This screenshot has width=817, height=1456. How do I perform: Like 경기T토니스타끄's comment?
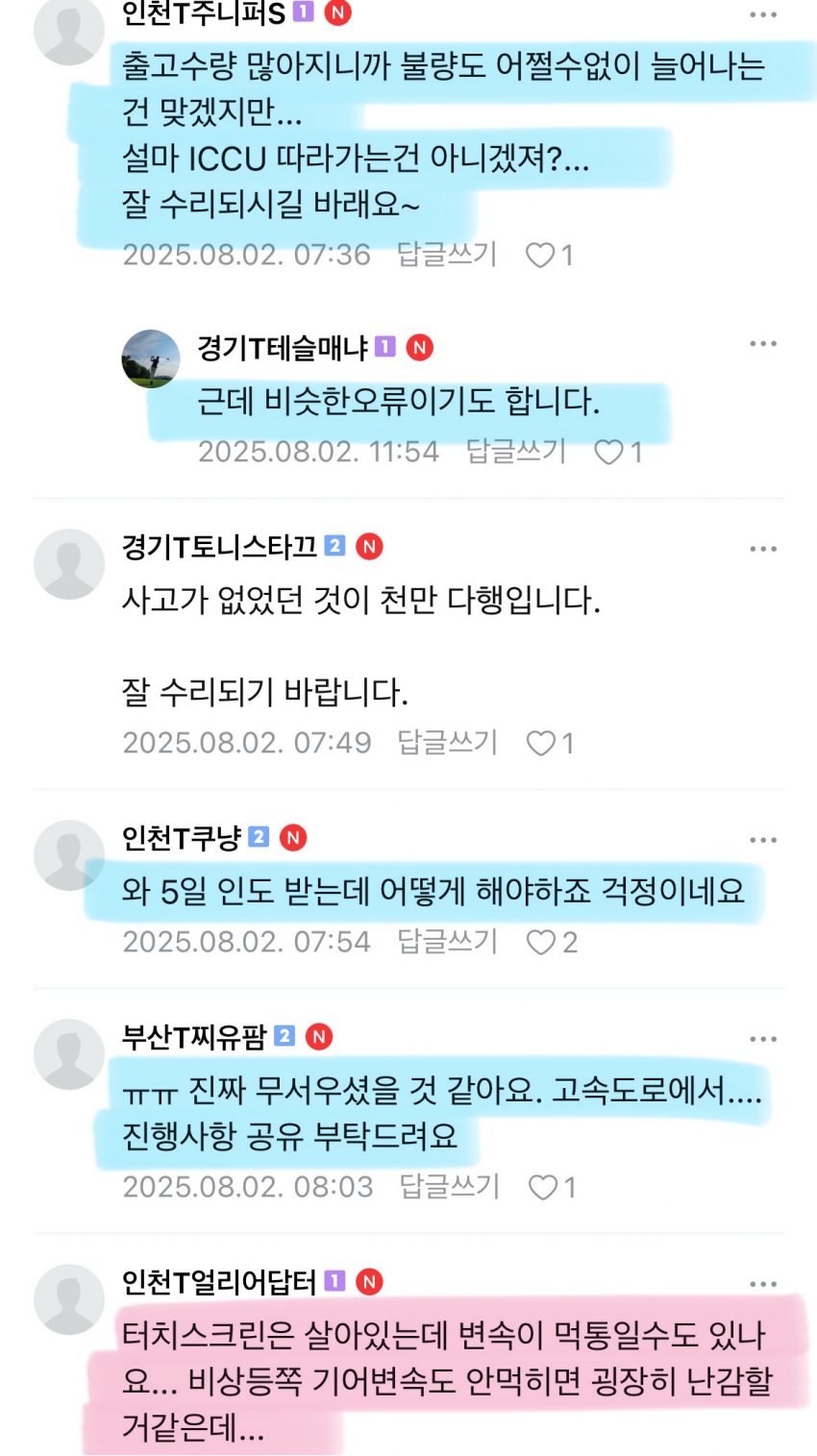pos(541,743)
